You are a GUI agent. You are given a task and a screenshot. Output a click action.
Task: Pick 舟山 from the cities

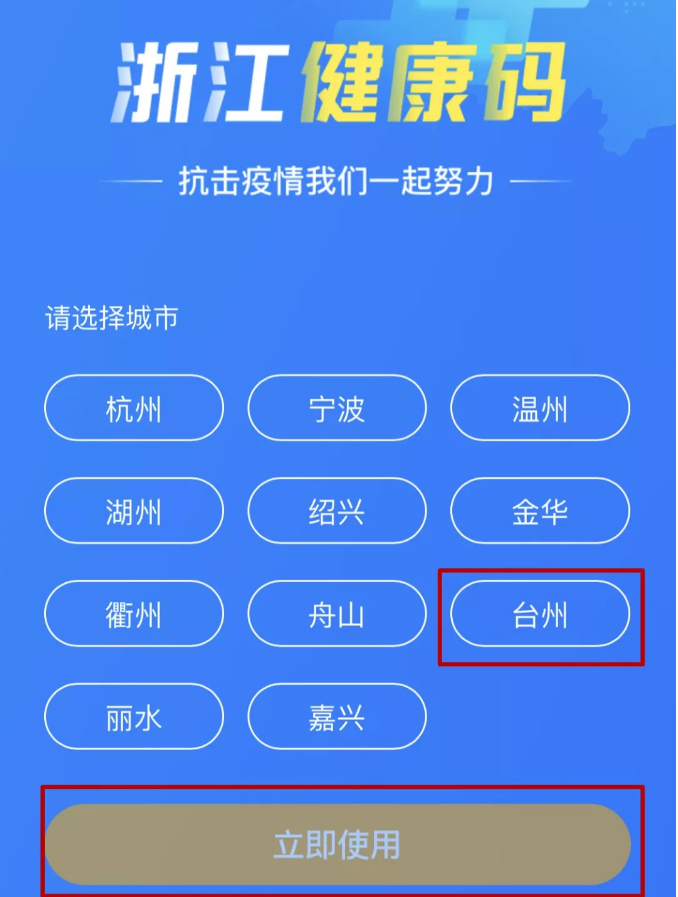point(337,614)
